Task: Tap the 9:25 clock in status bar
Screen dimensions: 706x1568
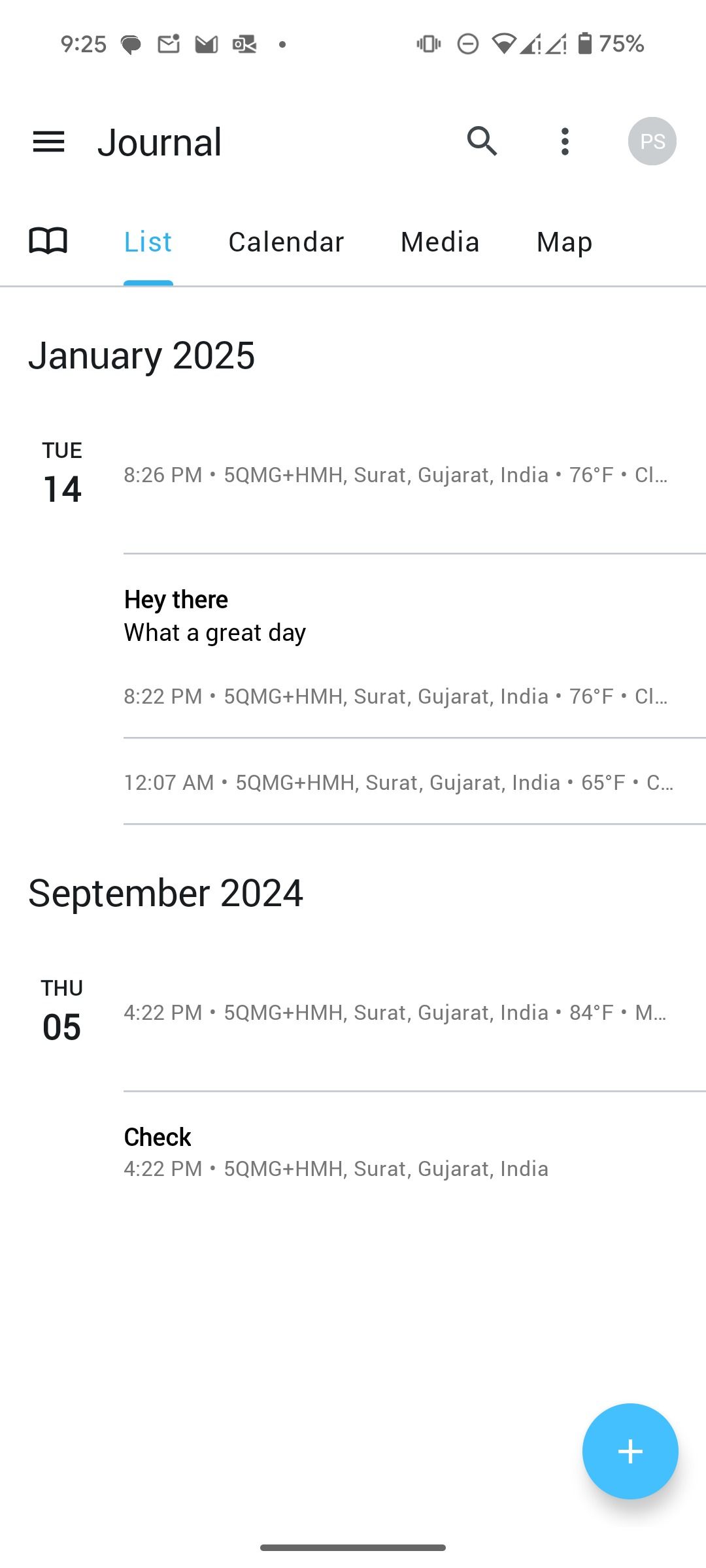Action: point(84,43)
